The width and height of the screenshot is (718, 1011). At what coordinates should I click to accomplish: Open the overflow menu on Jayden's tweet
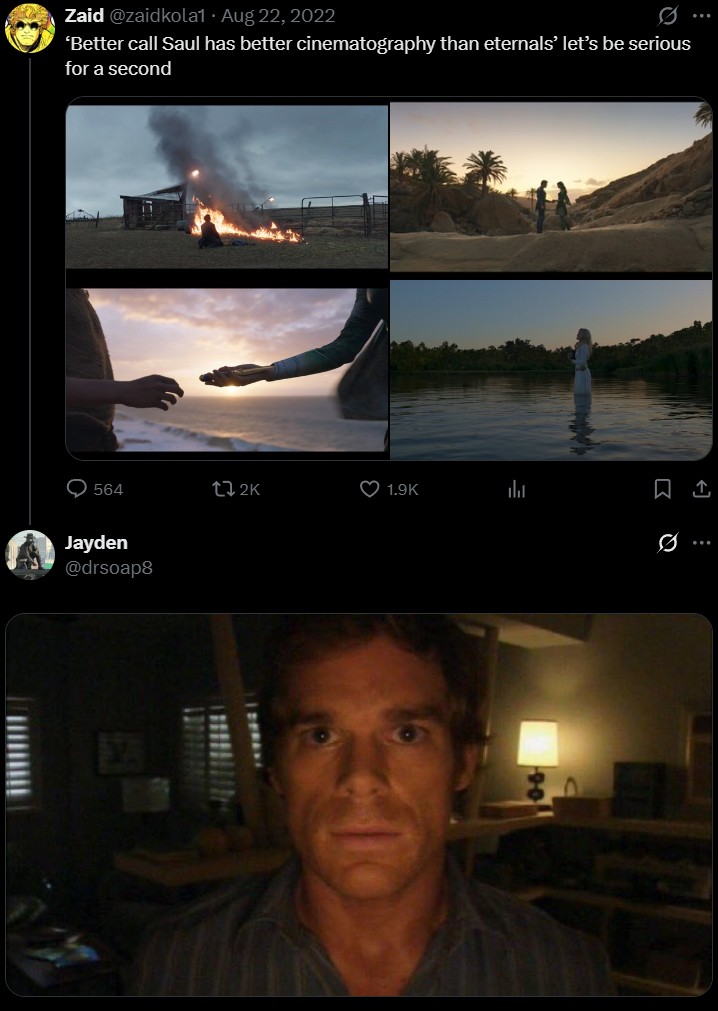click(x=701, y=543)
